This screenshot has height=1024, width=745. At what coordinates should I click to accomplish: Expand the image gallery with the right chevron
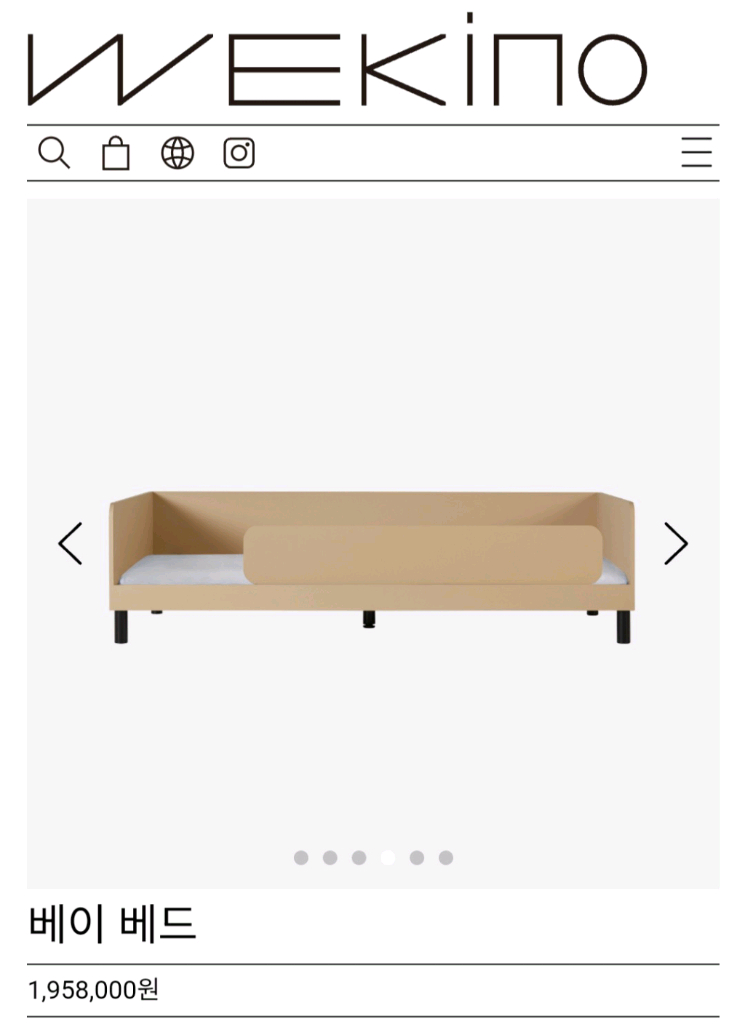pyautogui.click(x=677, y=543)
